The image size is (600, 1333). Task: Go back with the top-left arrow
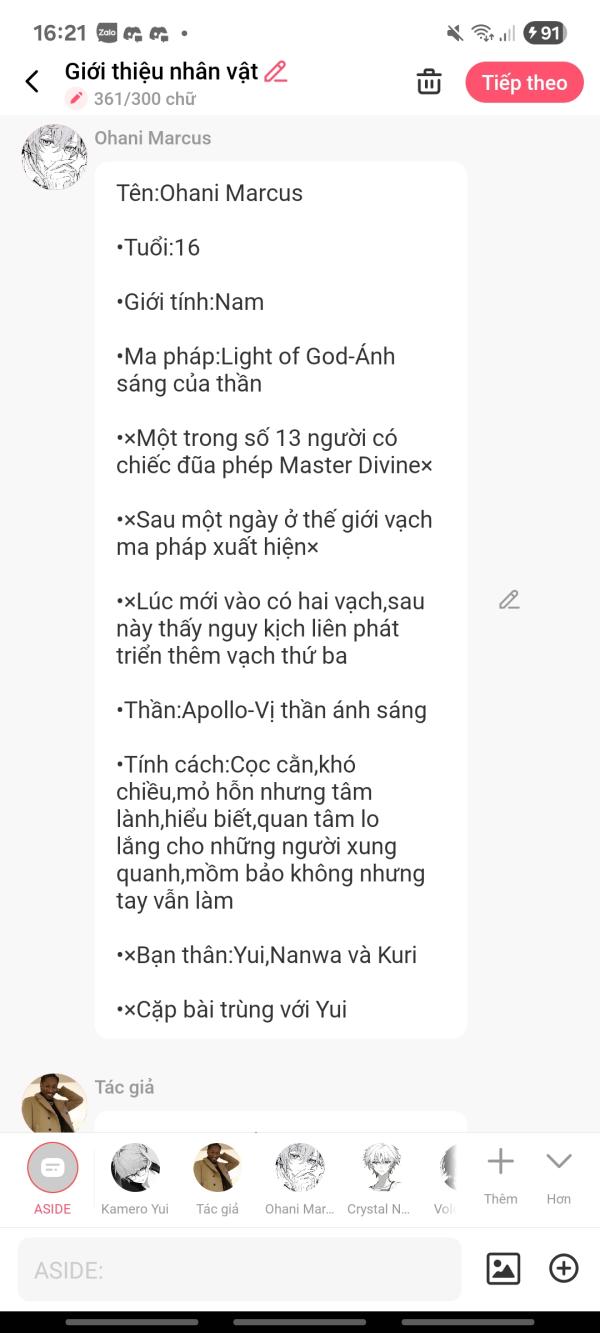pos(32,82)
